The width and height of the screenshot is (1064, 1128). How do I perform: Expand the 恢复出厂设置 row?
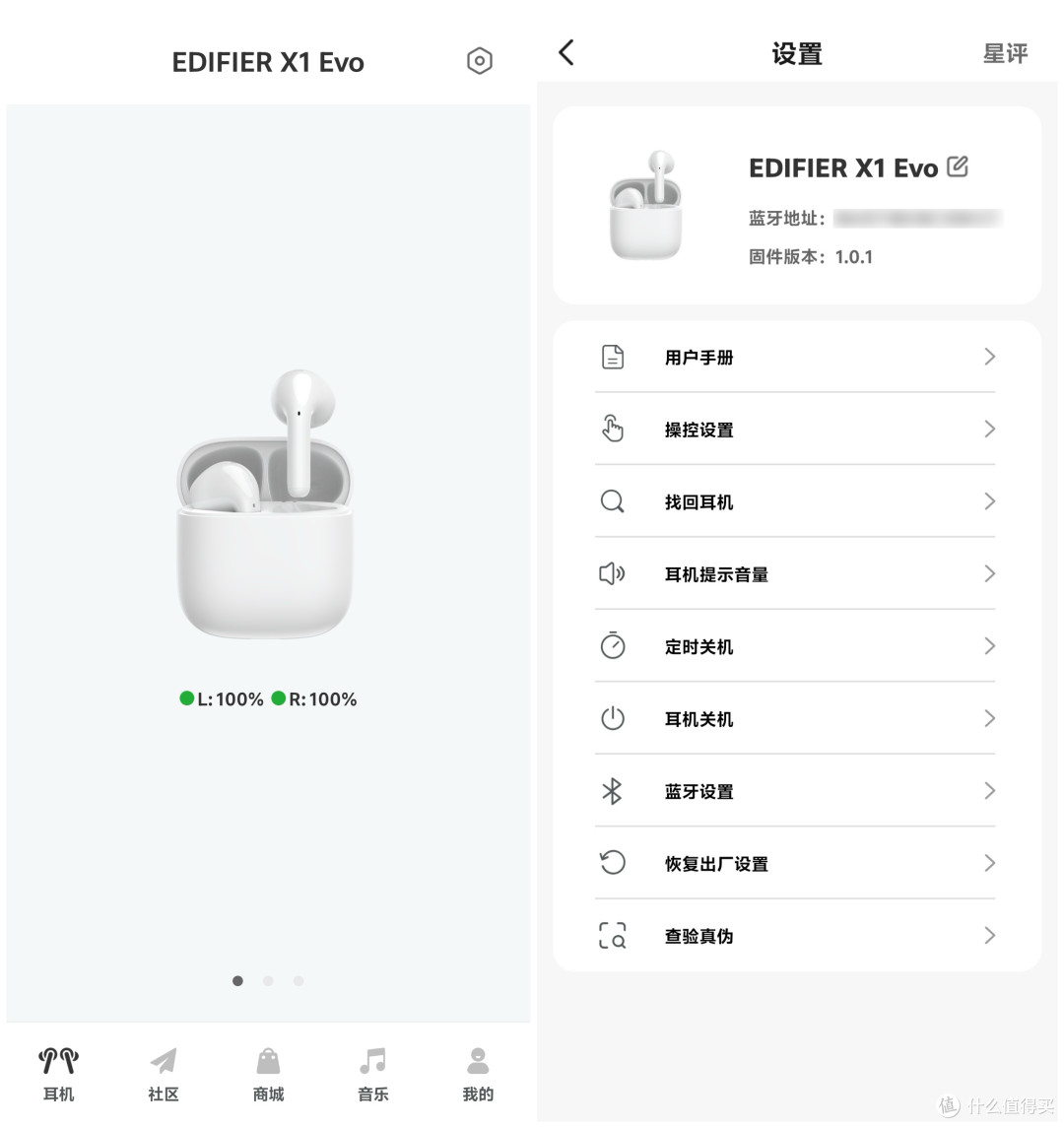click(x=794, y=863)
